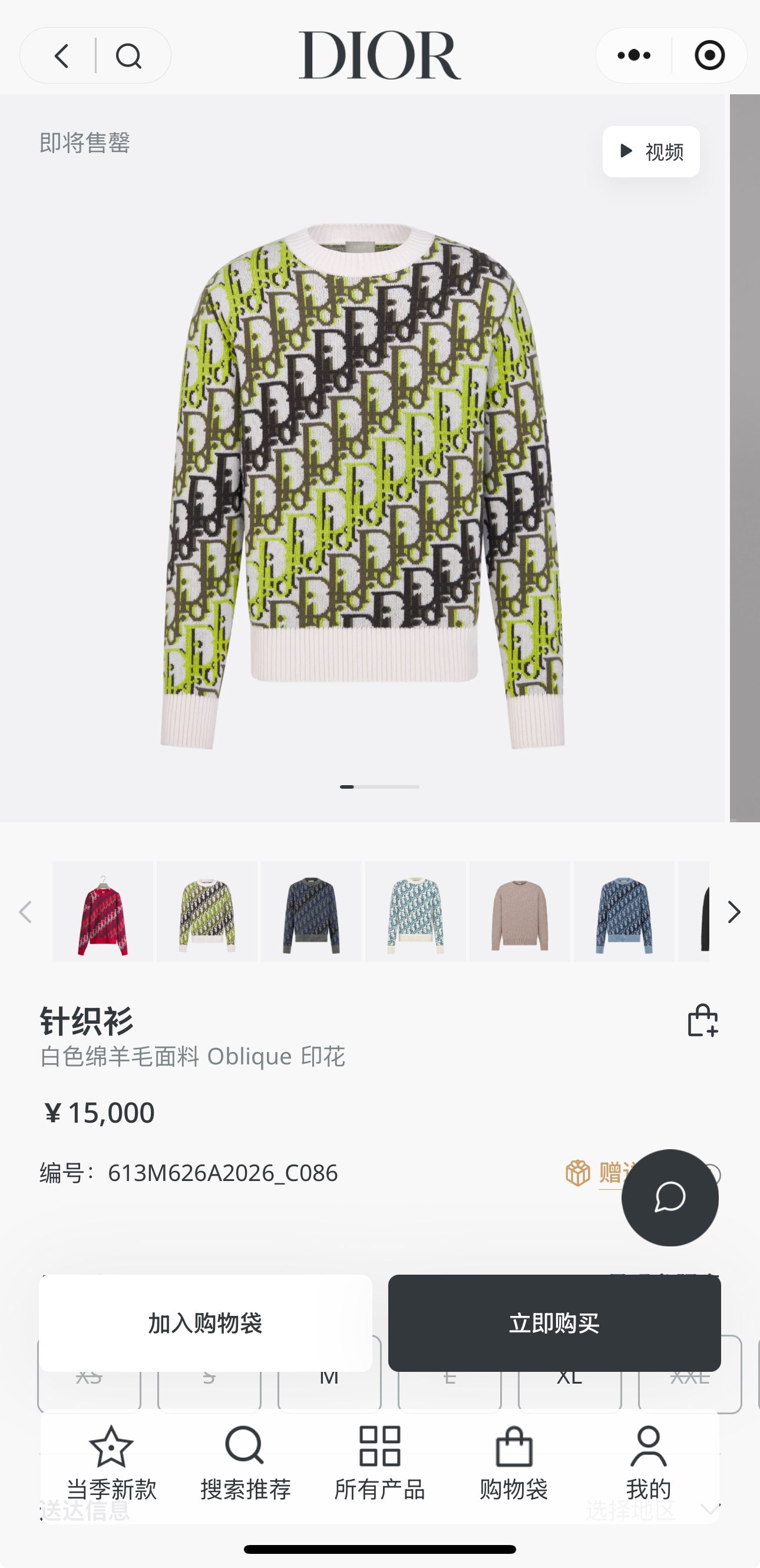Open search from the top bar
This screenshot has height=1568, width=760.
128,56
